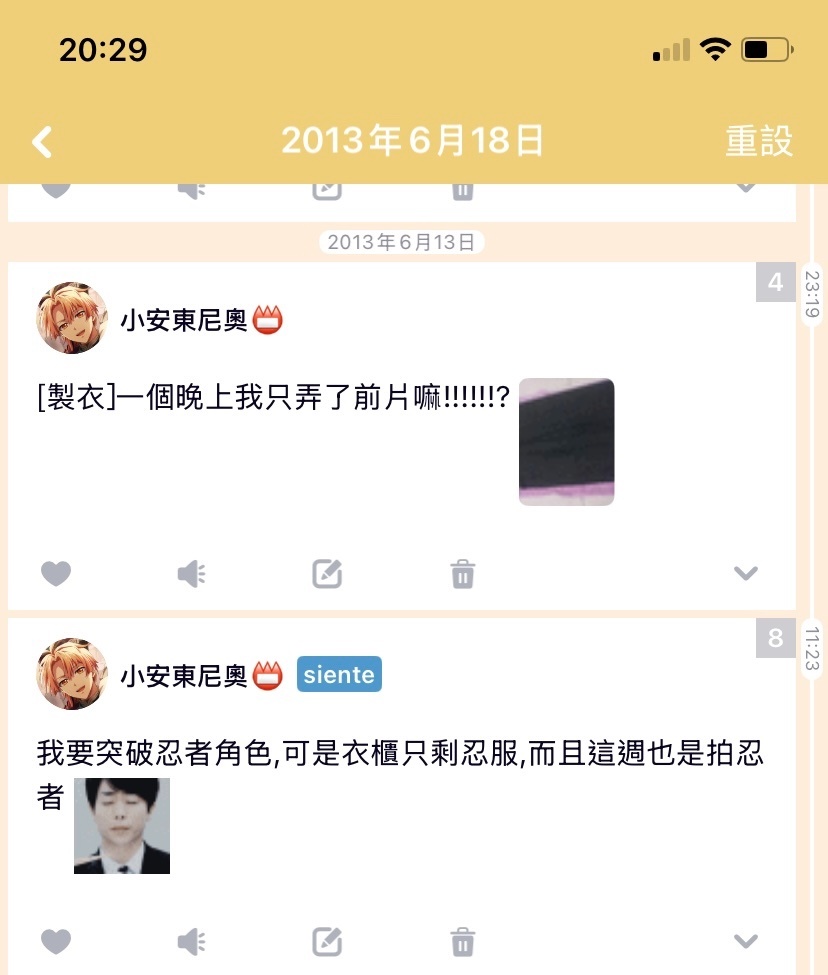Replurk the [製衣] post with the megaphone
The image size is (828, 975).
pos(191,573)
